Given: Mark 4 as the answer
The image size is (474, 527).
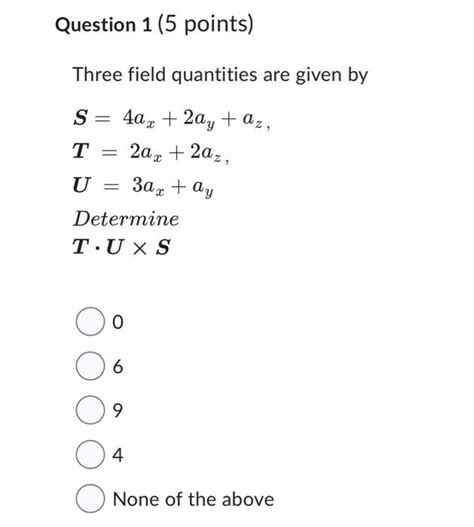Looking at the screenshot, I should point(90,454).
